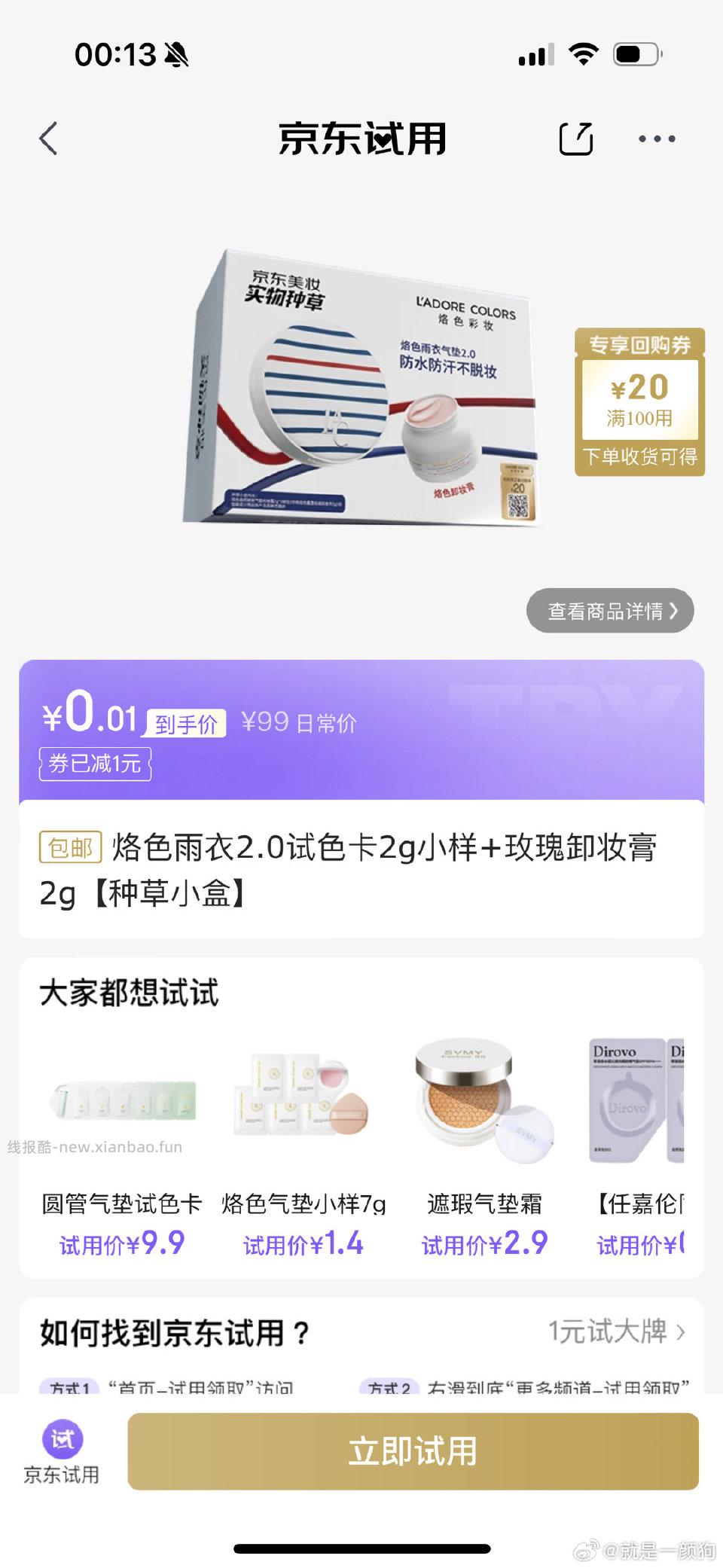Open the share icon at top right
The height and width of the screenshot is (1568, 723).
576,138
